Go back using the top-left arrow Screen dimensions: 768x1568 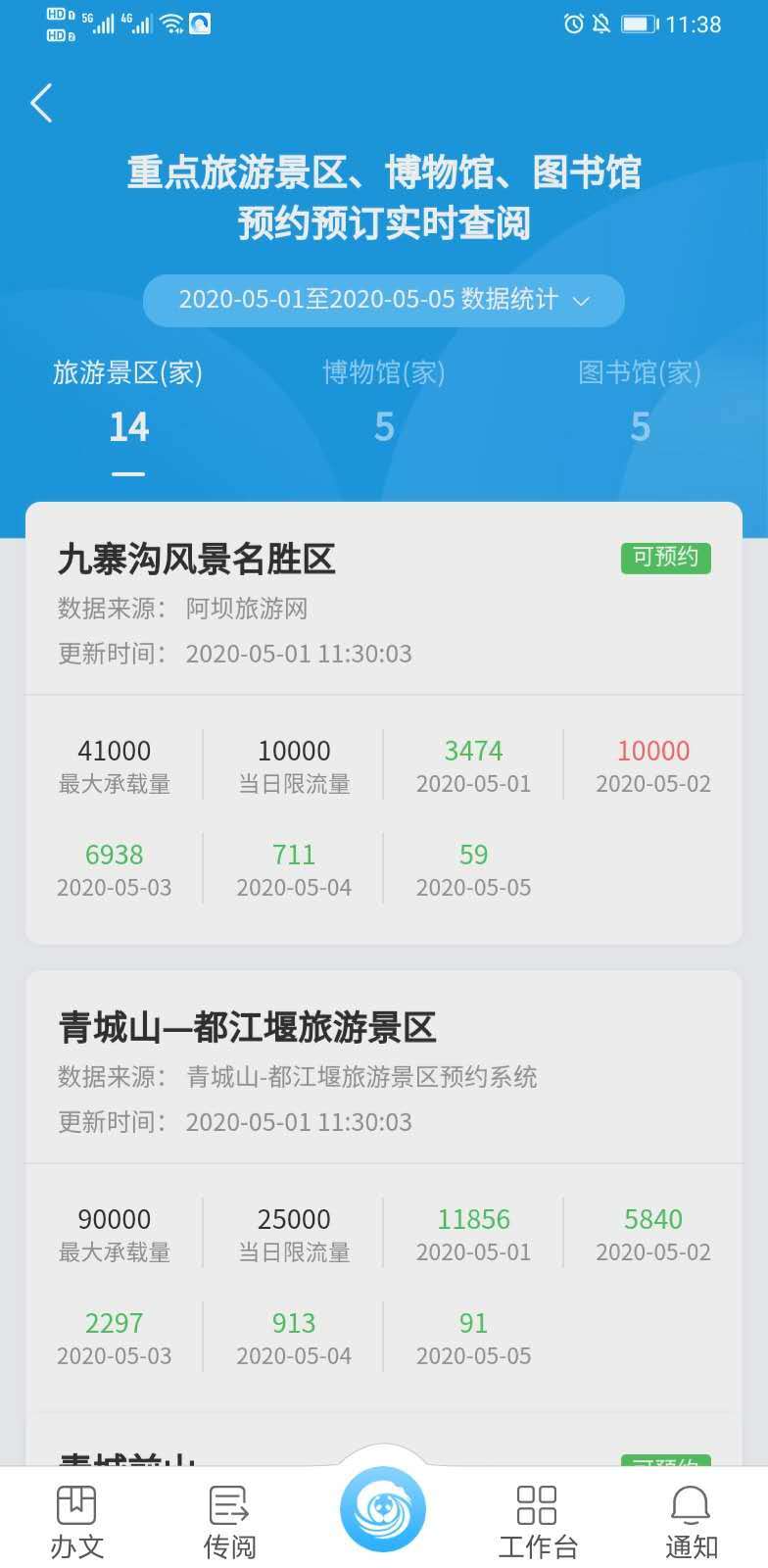pos(41,103)
